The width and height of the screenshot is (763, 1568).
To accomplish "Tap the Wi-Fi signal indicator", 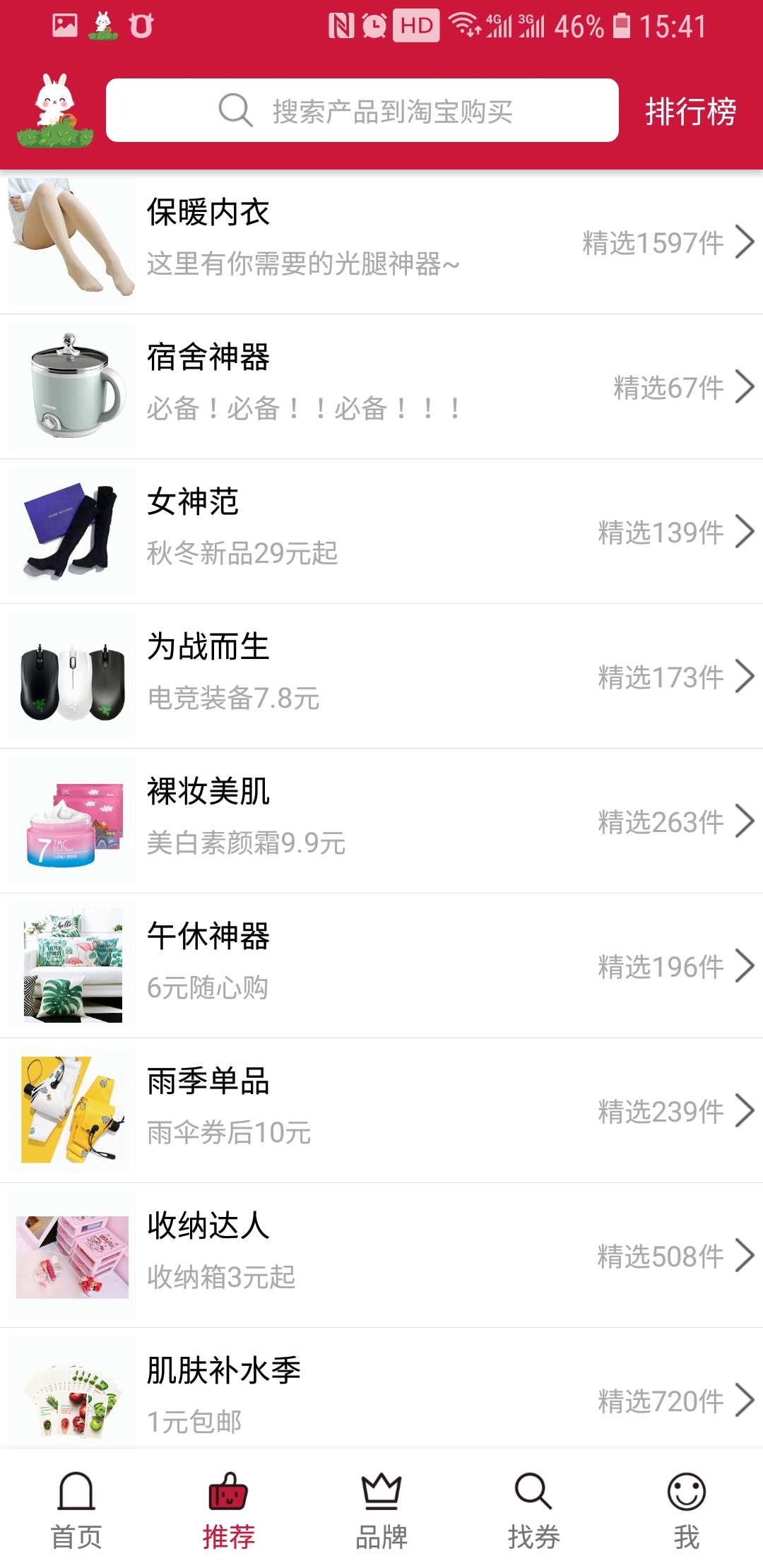I will click(x=466, y=25).
